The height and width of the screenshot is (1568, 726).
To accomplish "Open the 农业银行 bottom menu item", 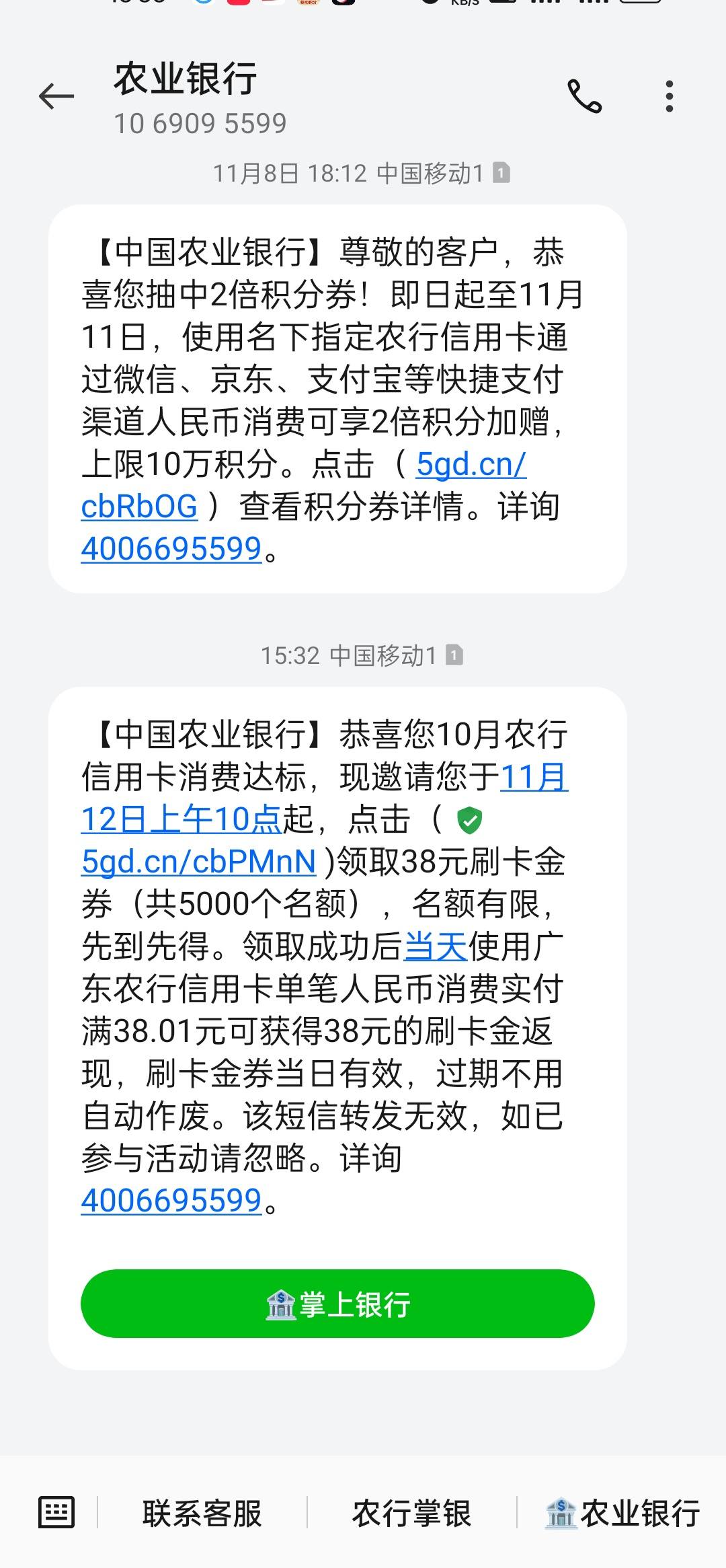I will 622,1514.
